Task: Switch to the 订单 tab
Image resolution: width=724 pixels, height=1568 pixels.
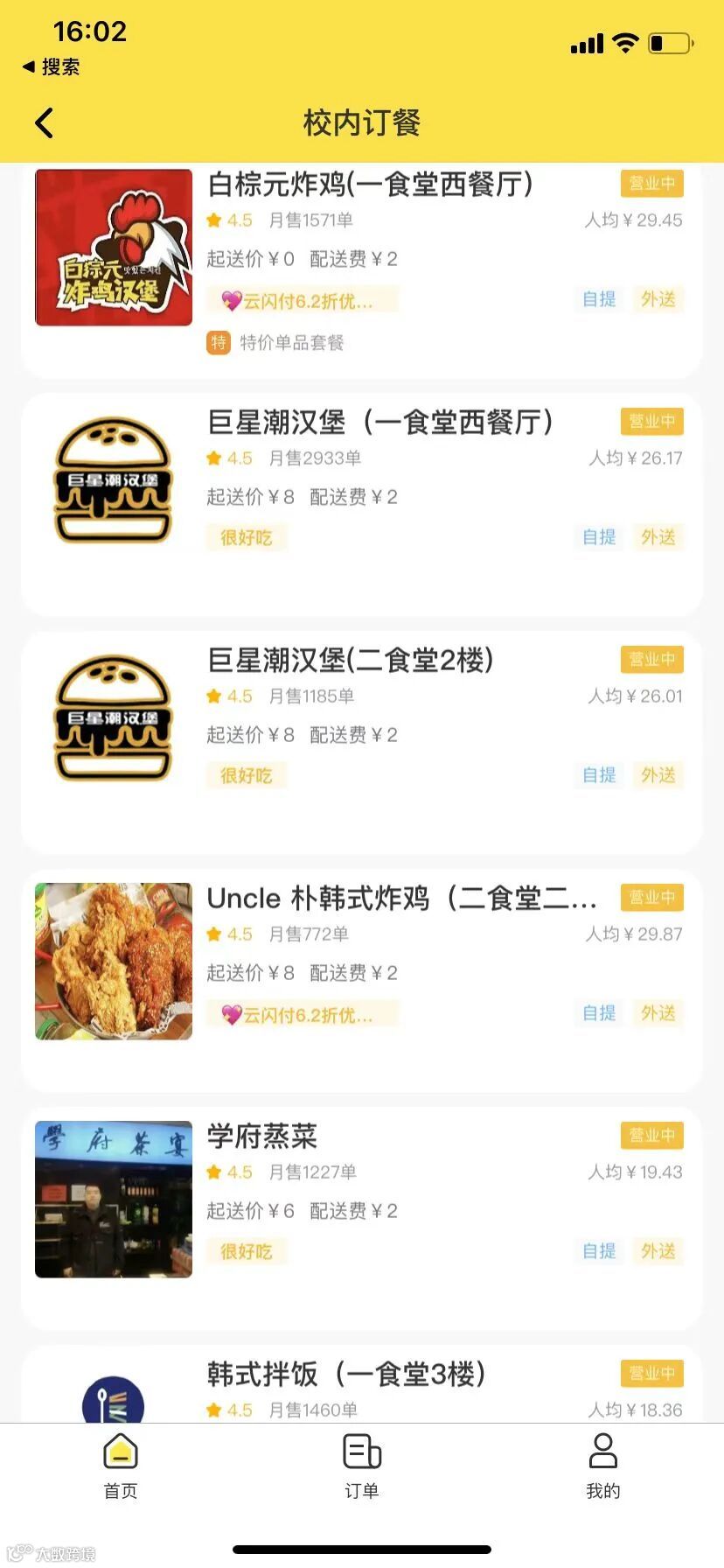Action: point(361,1466)
